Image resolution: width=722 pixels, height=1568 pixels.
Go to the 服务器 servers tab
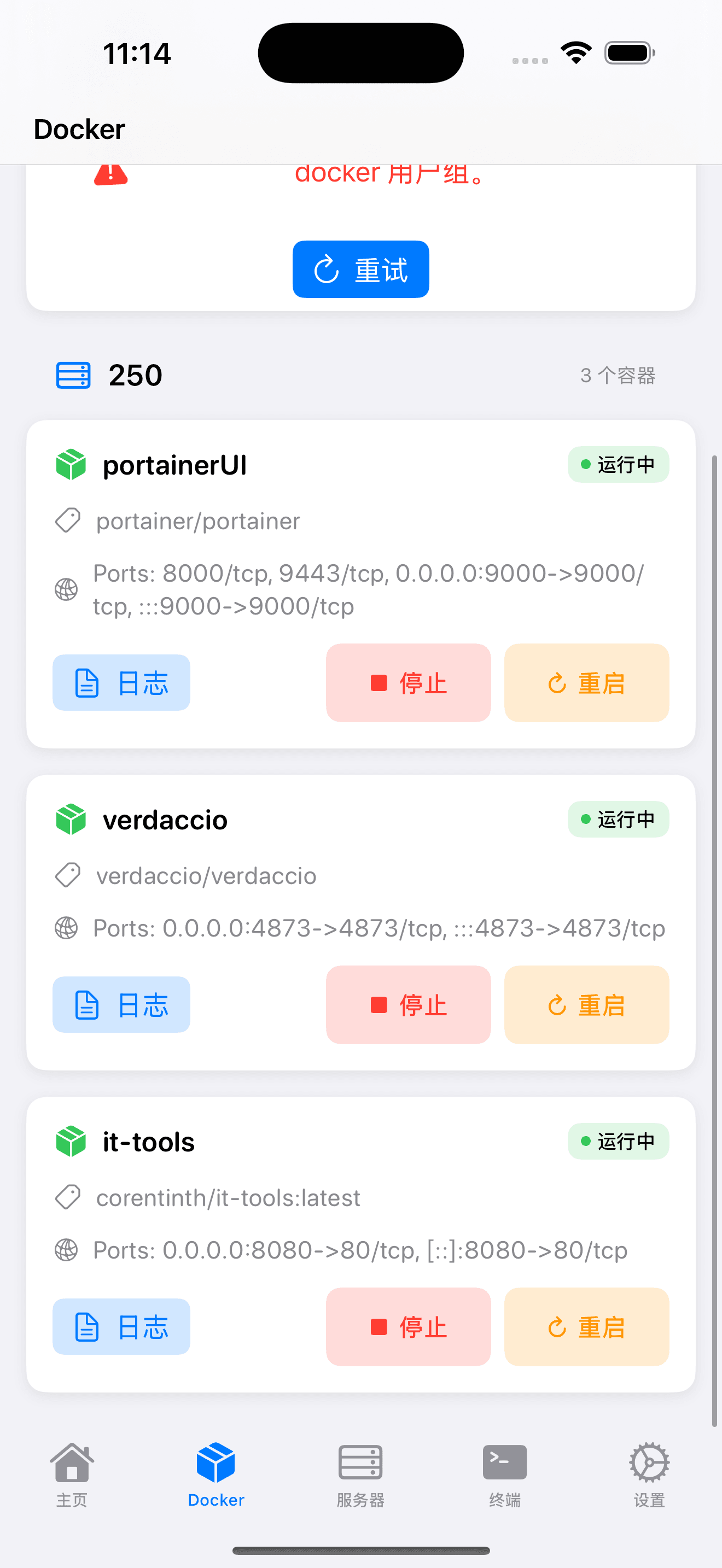pyautogui.click(x=360, y=1473)
